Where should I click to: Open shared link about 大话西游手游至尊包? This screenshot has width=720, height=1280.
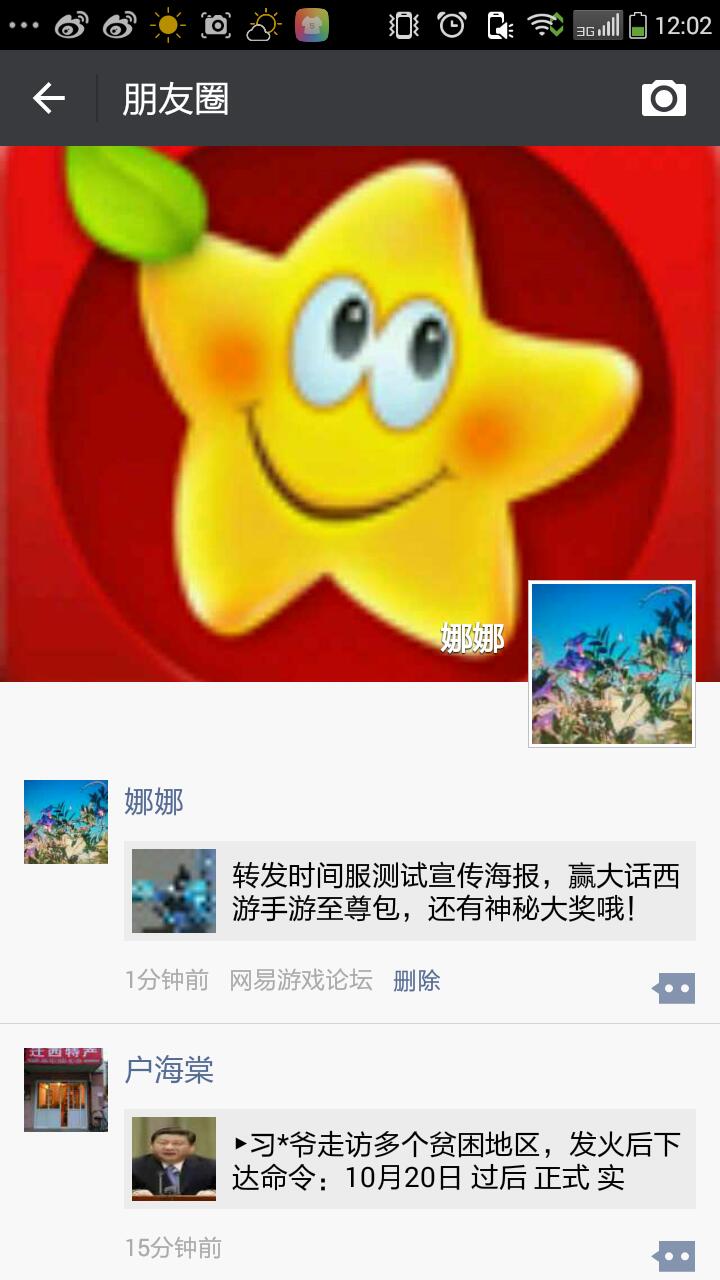click(410, 891)
